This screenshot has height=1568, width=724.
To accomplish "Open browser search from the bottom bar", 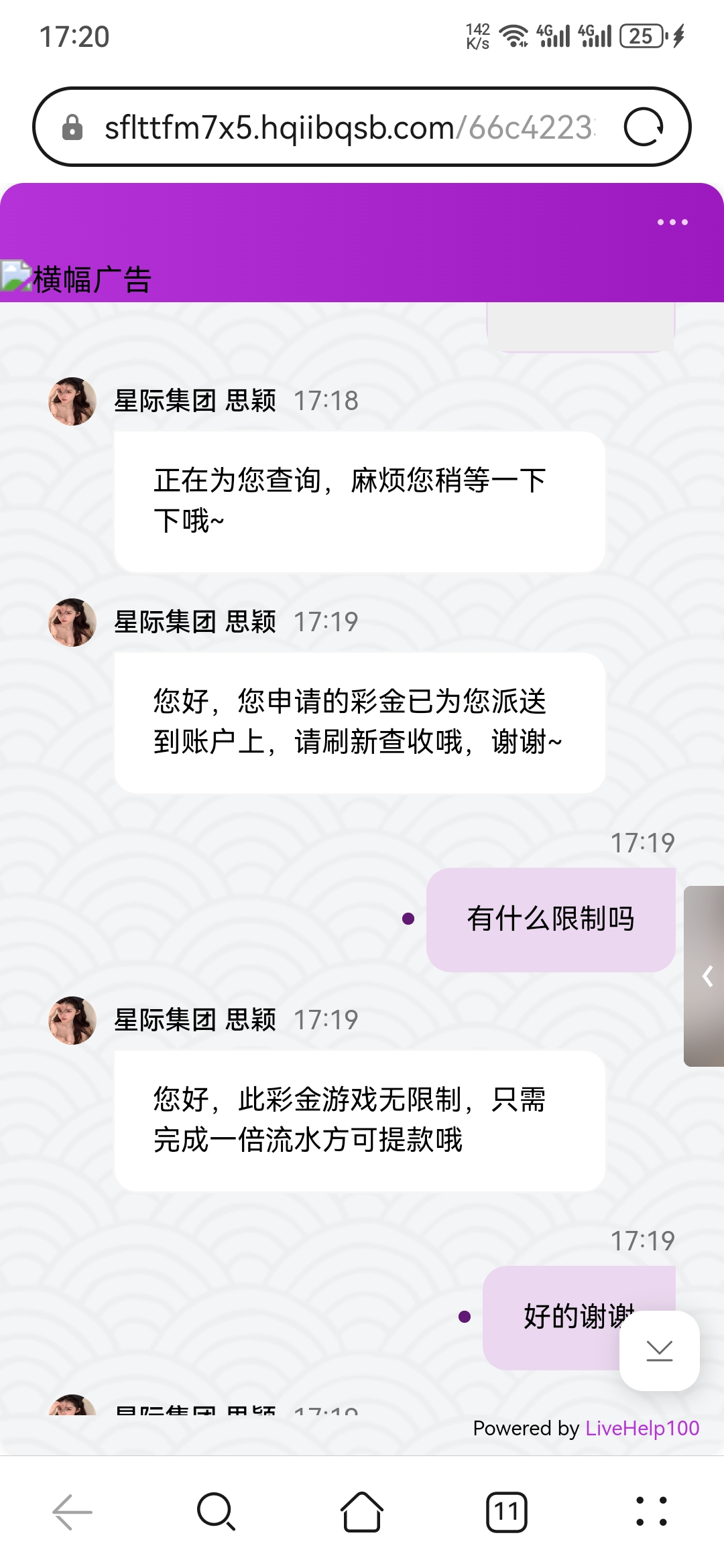I will pyautogui.click(x=216, y=1512).
